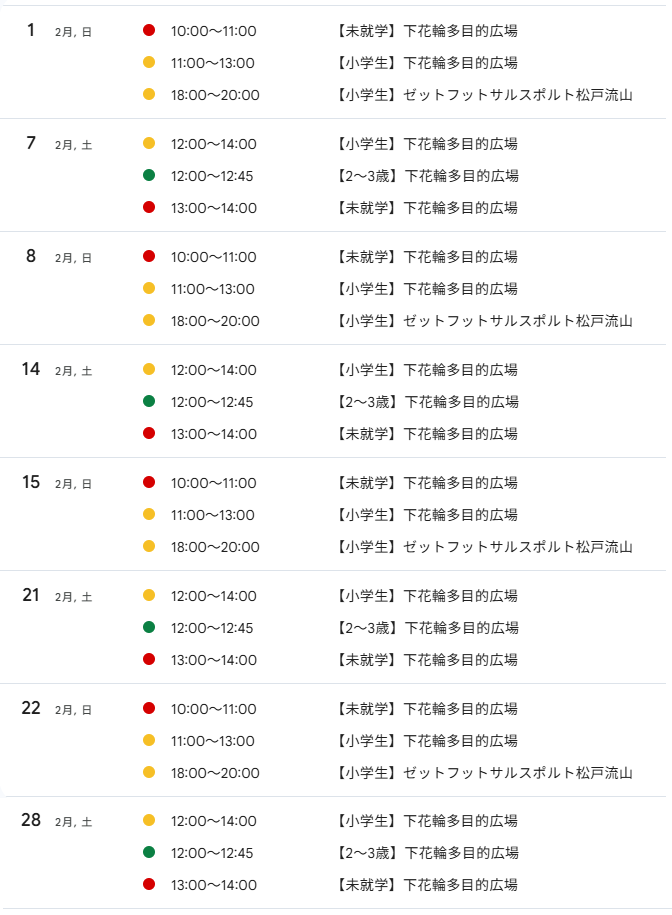Open the Feb 15 18:00〜20:00 ゼットフットサルスポルト松戸流山 event

click(485, 547)
